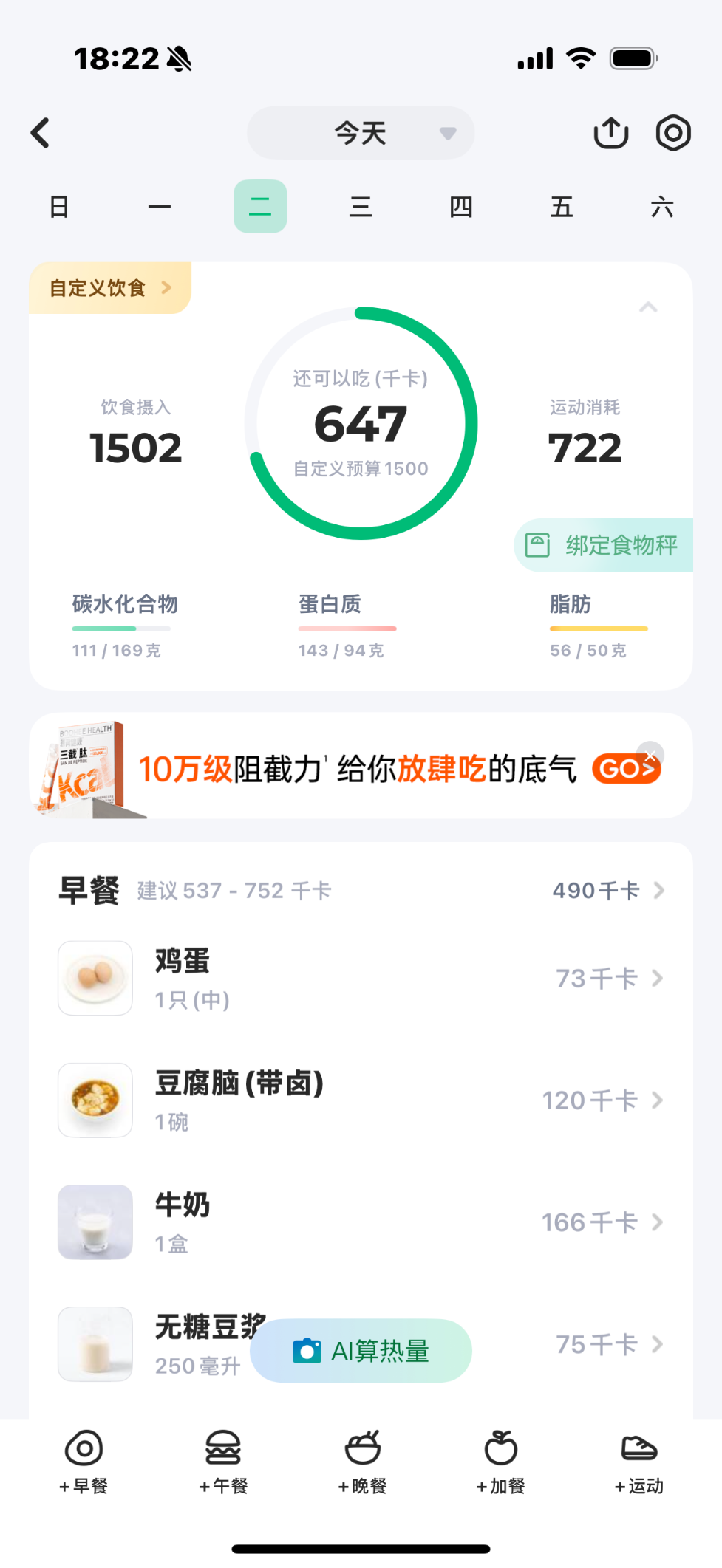Open the settings icon at top right
Viewport: 722px width, 1568px height.
point(673,133)
